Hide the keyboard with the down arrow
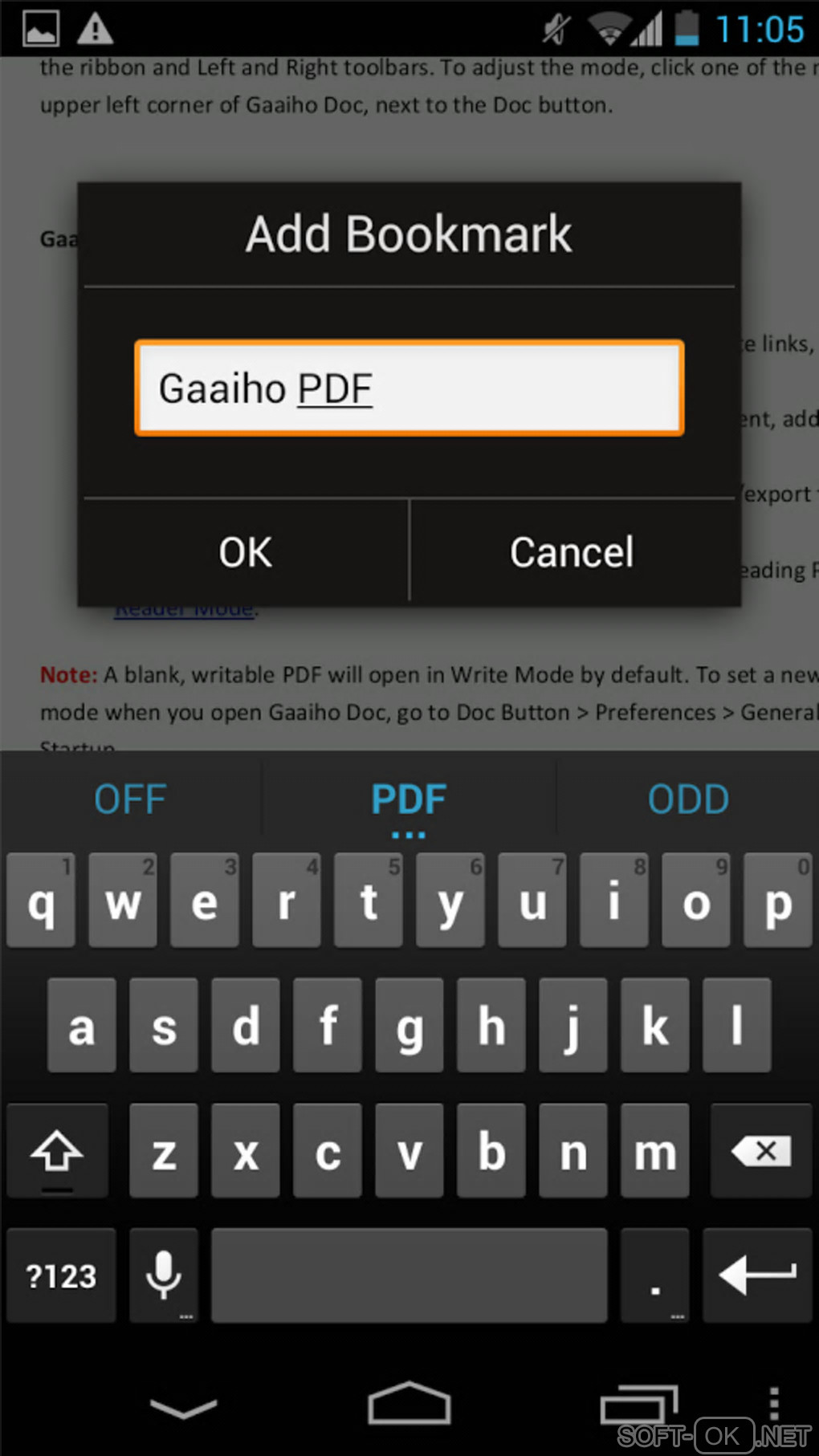Viewport: 819px width, 1456px height. pyautogui.click(x=184, y=1407)
